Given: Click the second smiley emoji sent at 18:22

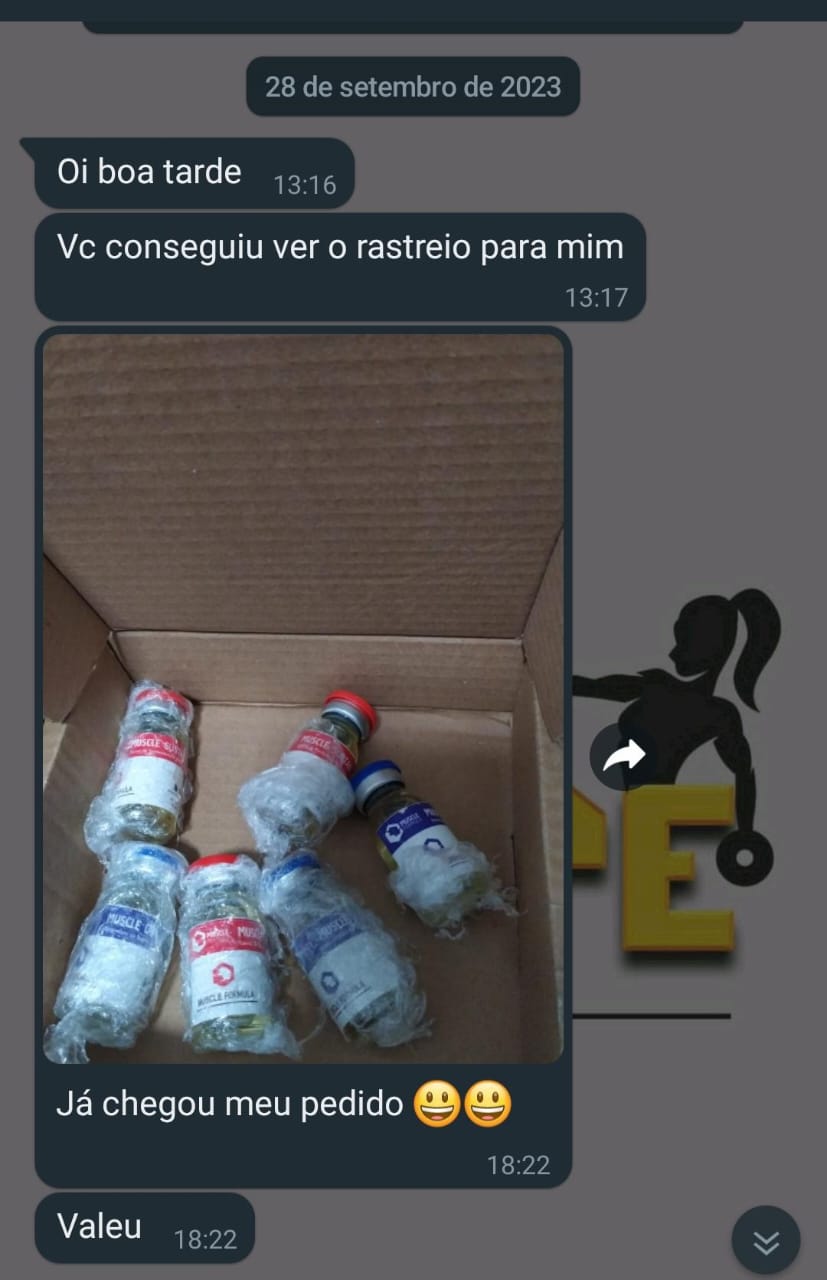Looking at the screenshot, I should pos(489,1103).
